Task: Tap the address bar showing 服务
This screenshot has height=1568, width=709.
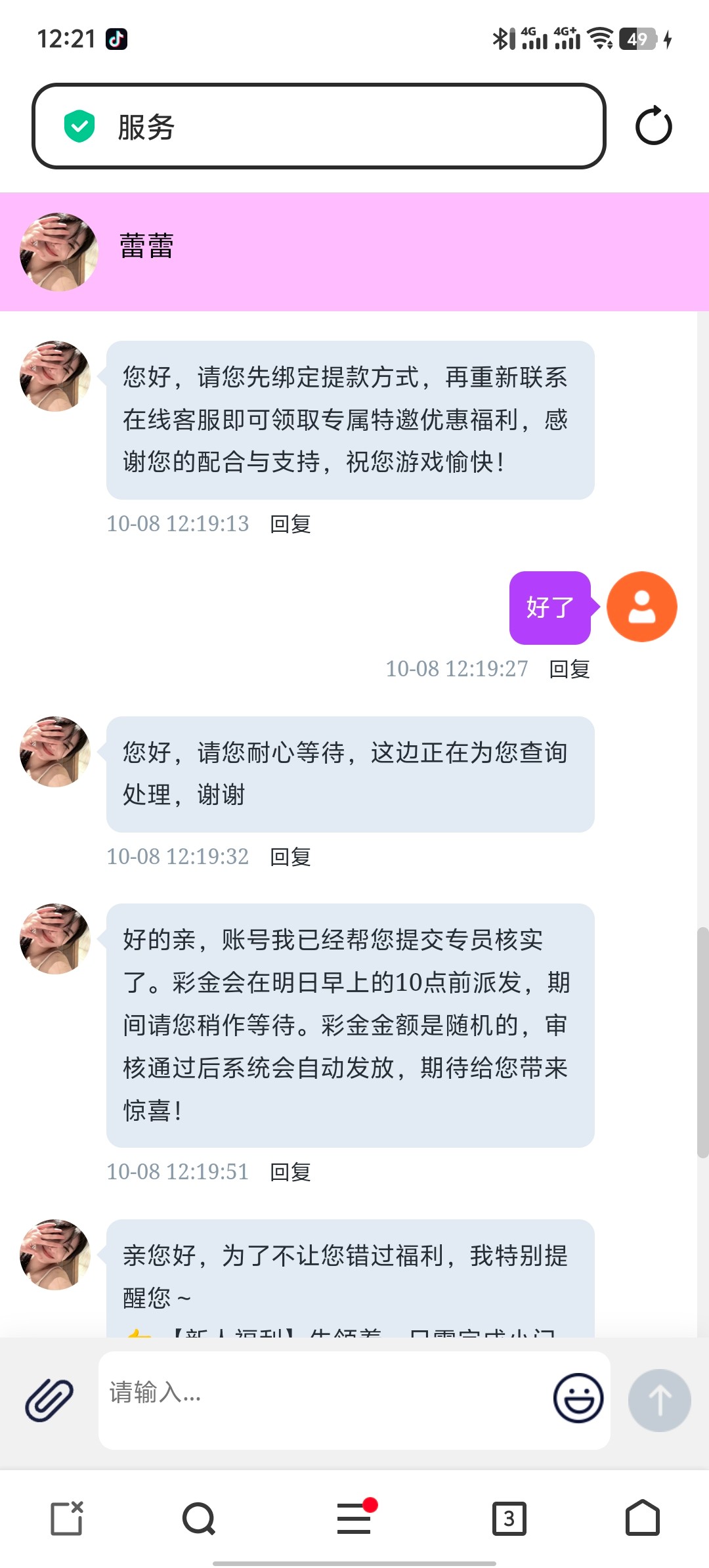Action: 318,126
